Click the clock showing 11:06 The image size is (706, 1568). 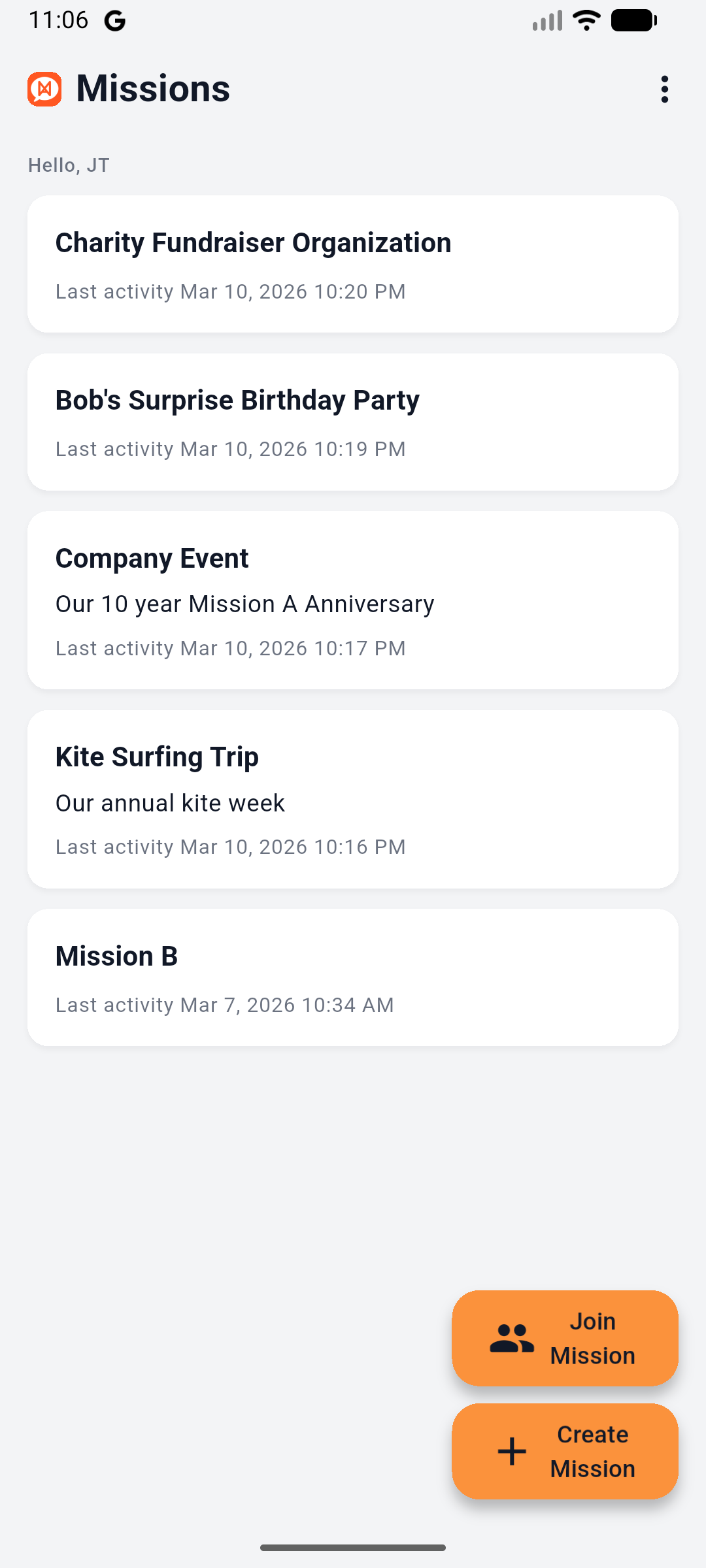pos(59,20)
